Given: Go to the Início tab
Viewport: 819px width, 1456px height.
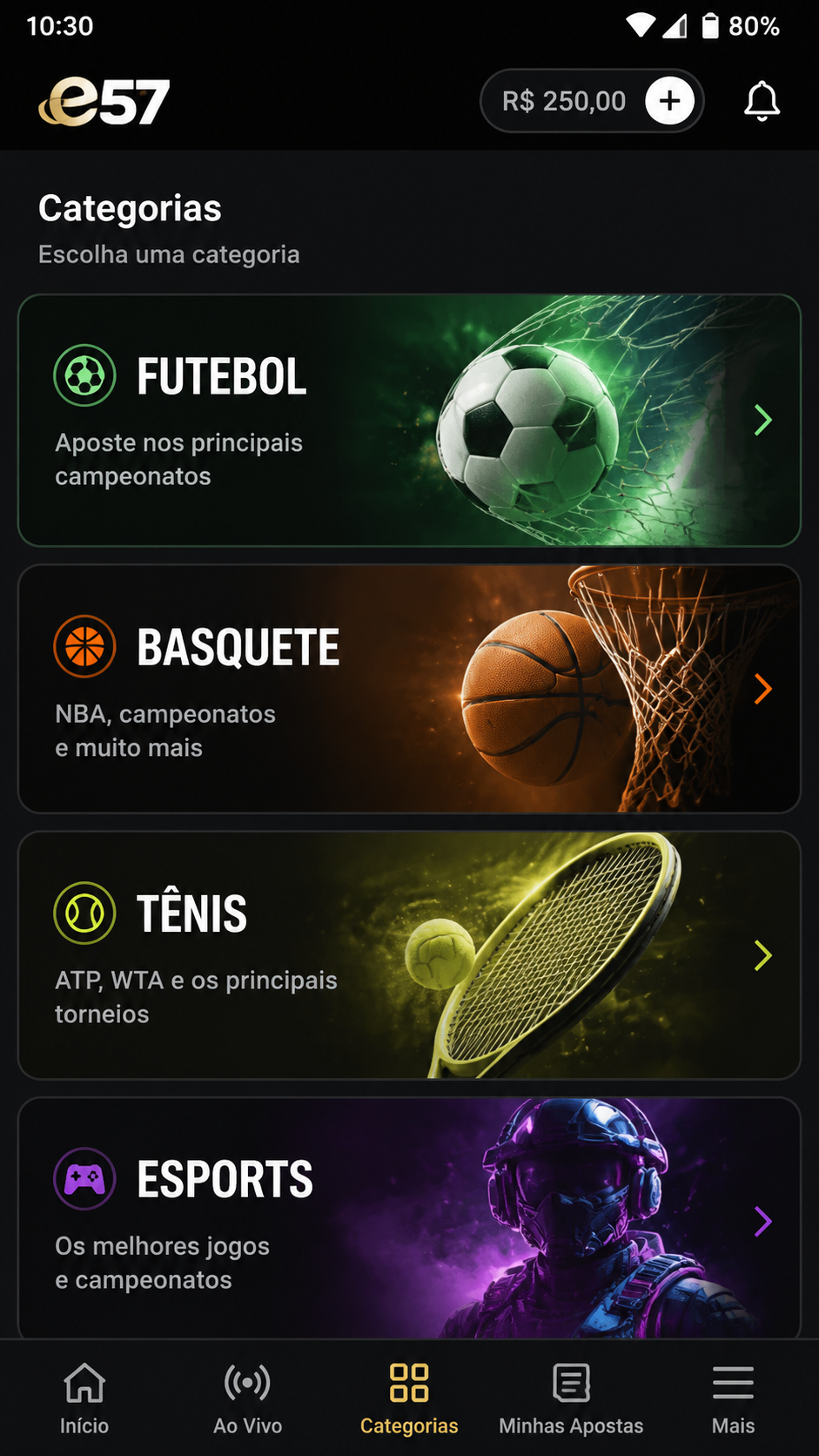Looking at the screenshot, I should 84,1399.
